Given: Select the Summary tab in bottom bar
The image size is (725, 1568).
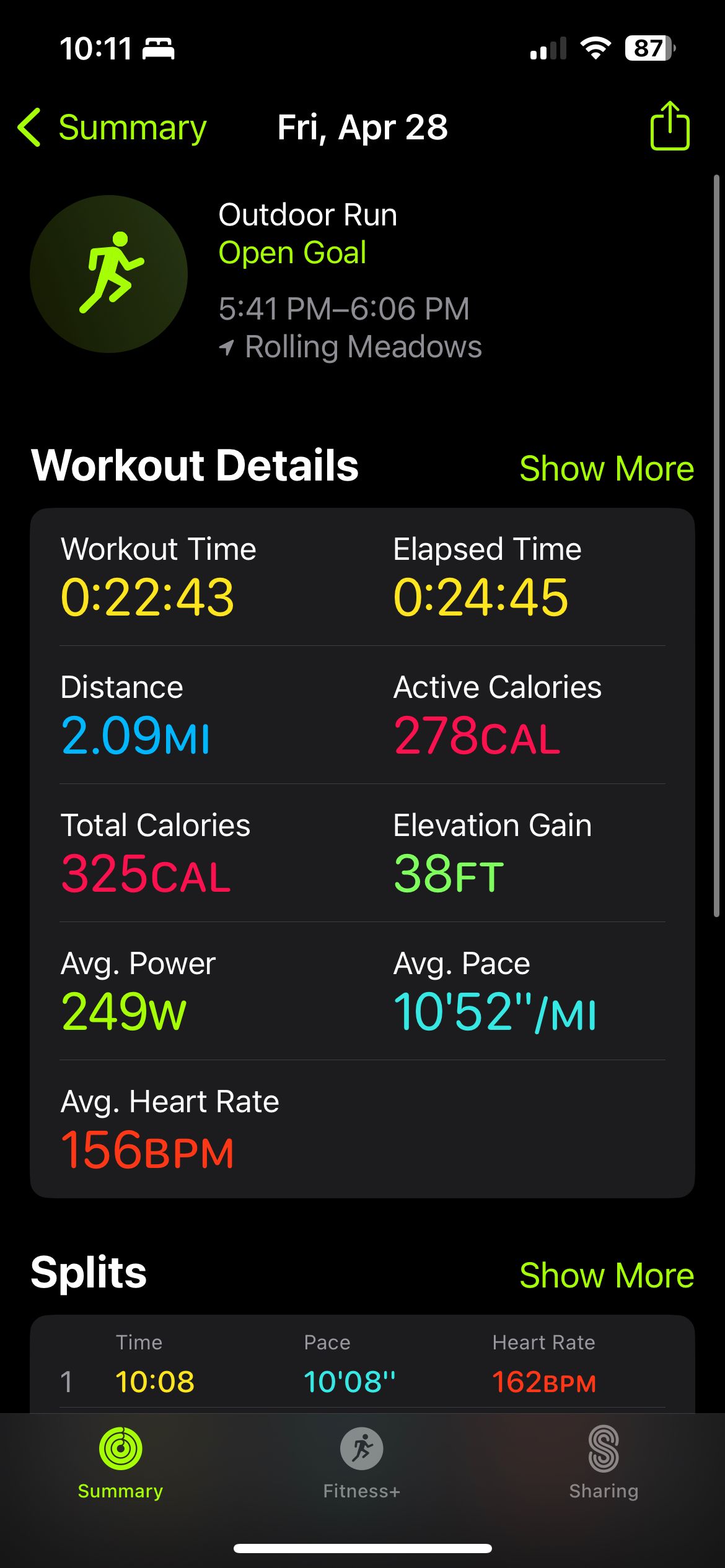Looking at the screenshot, I should (x=120, y=1463).
